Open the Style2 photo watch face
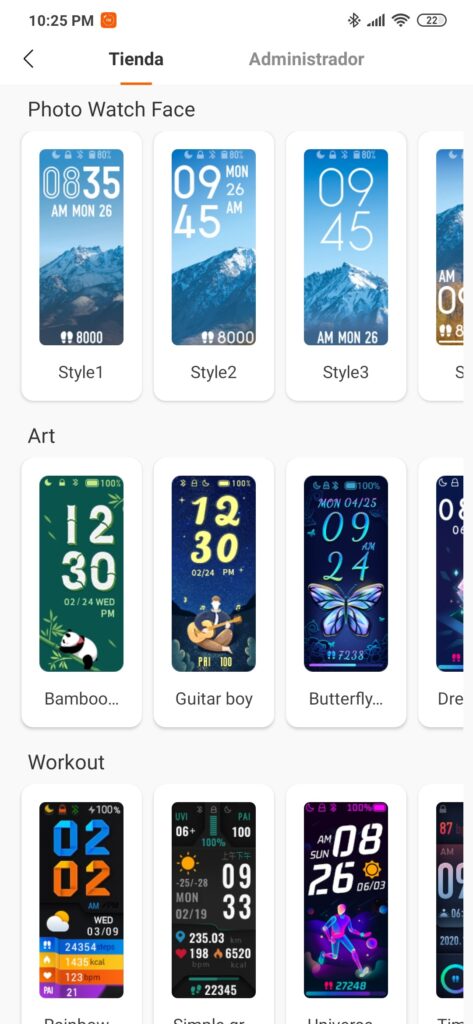 tap(214, 266)
